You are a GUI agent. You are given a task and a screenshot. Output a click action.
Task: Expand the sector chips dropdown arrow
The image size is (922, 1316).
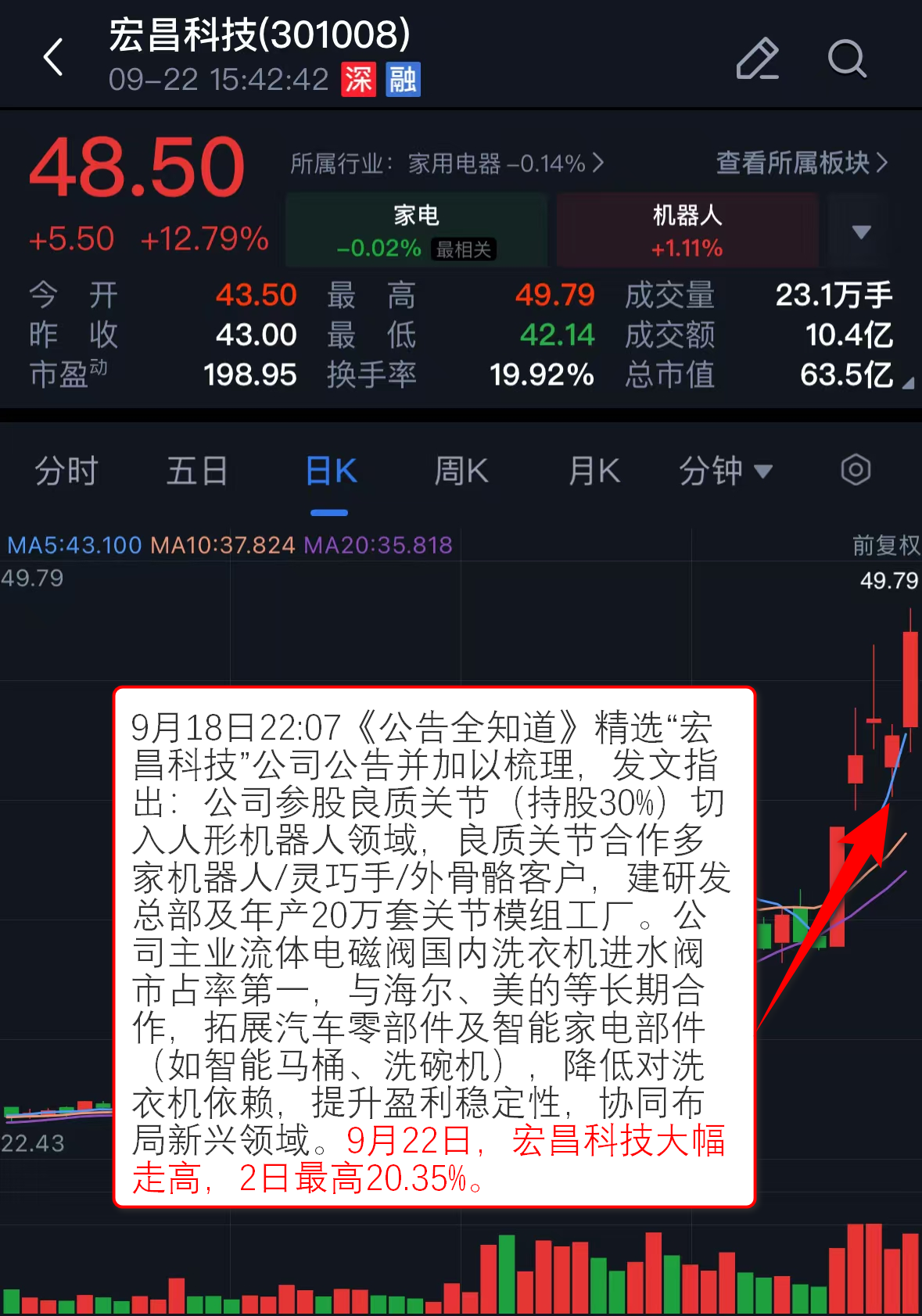861,232
